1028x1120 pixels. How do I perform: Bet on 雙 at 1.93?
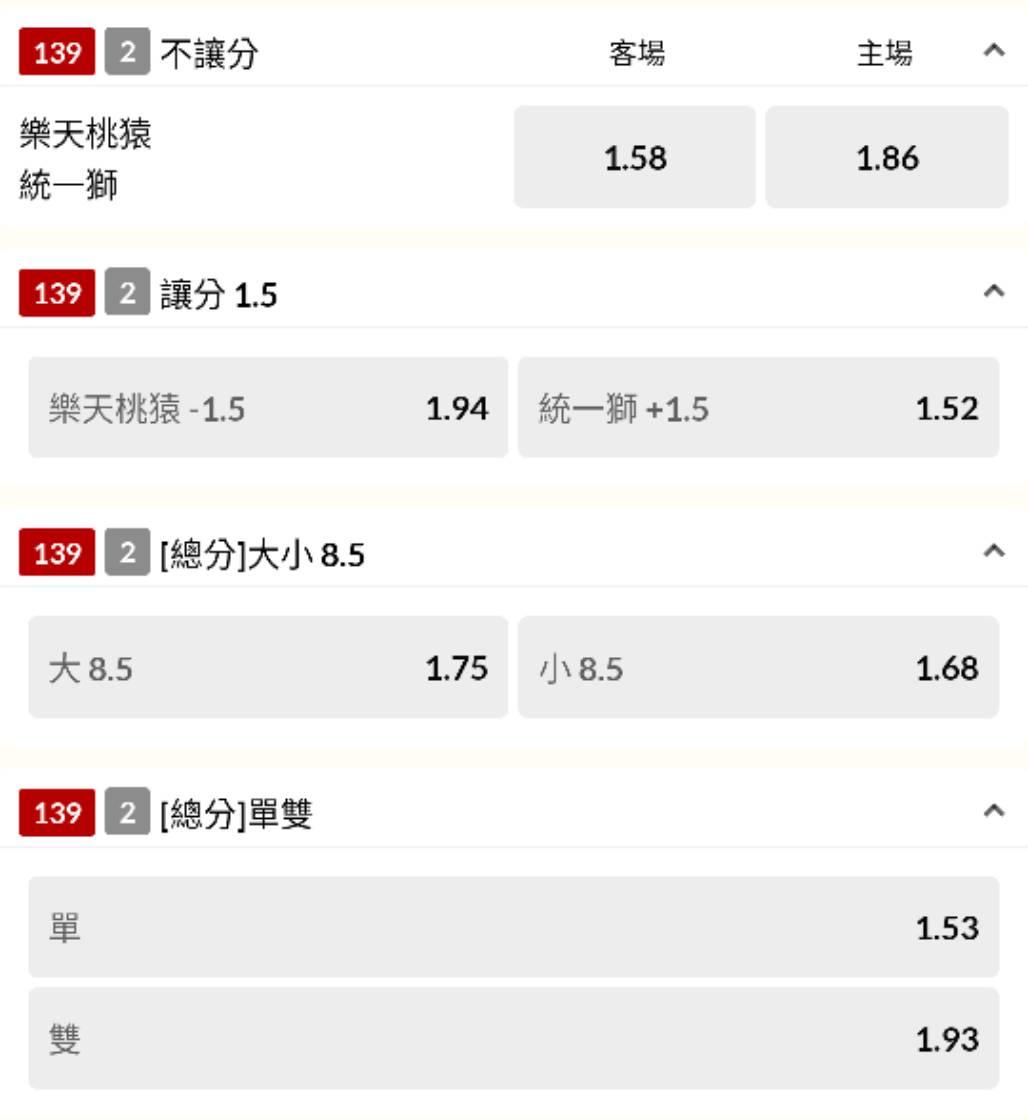[513, 1039]
